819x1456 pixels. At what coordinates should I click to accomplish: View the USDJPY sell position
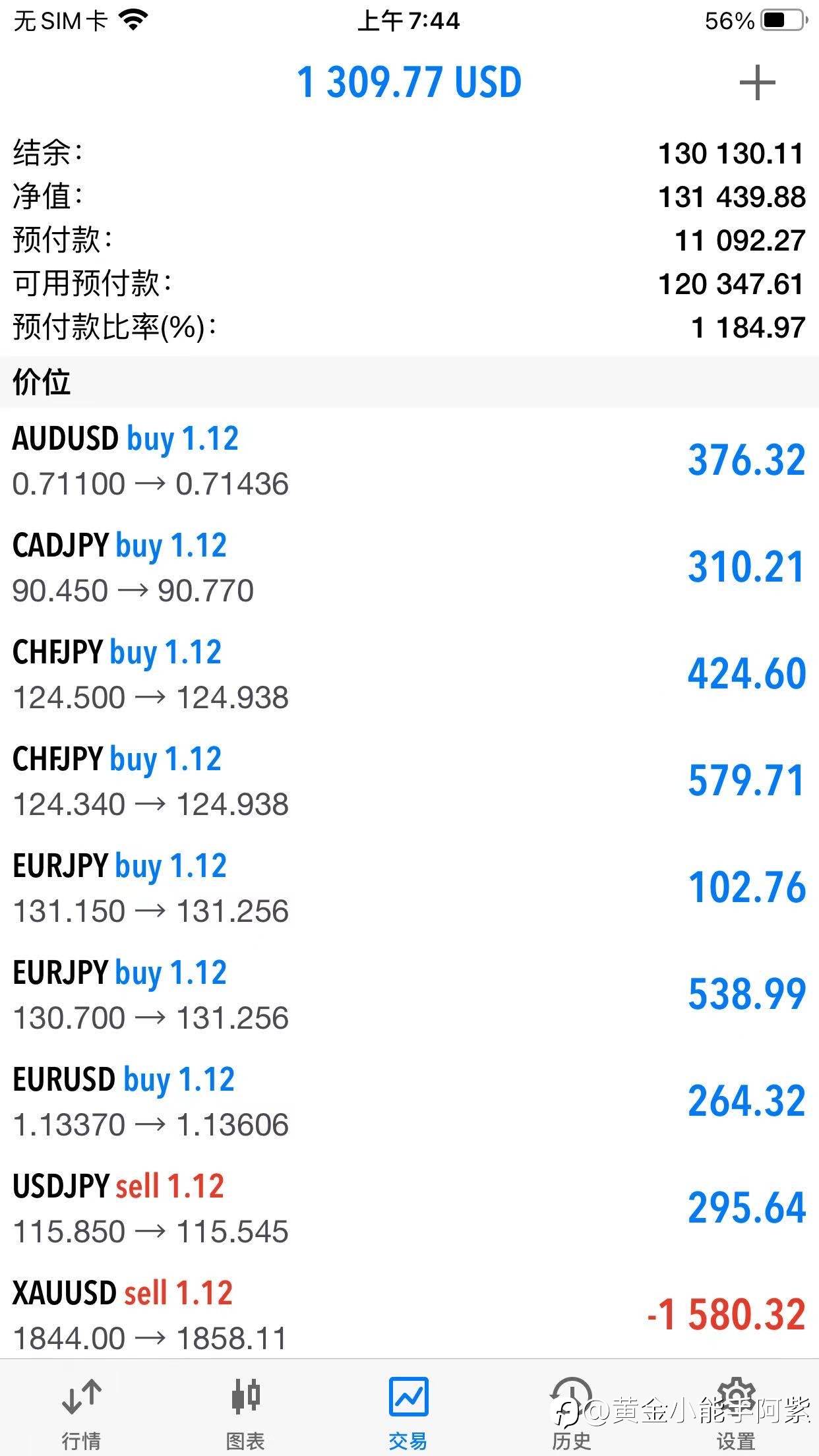409,1208
